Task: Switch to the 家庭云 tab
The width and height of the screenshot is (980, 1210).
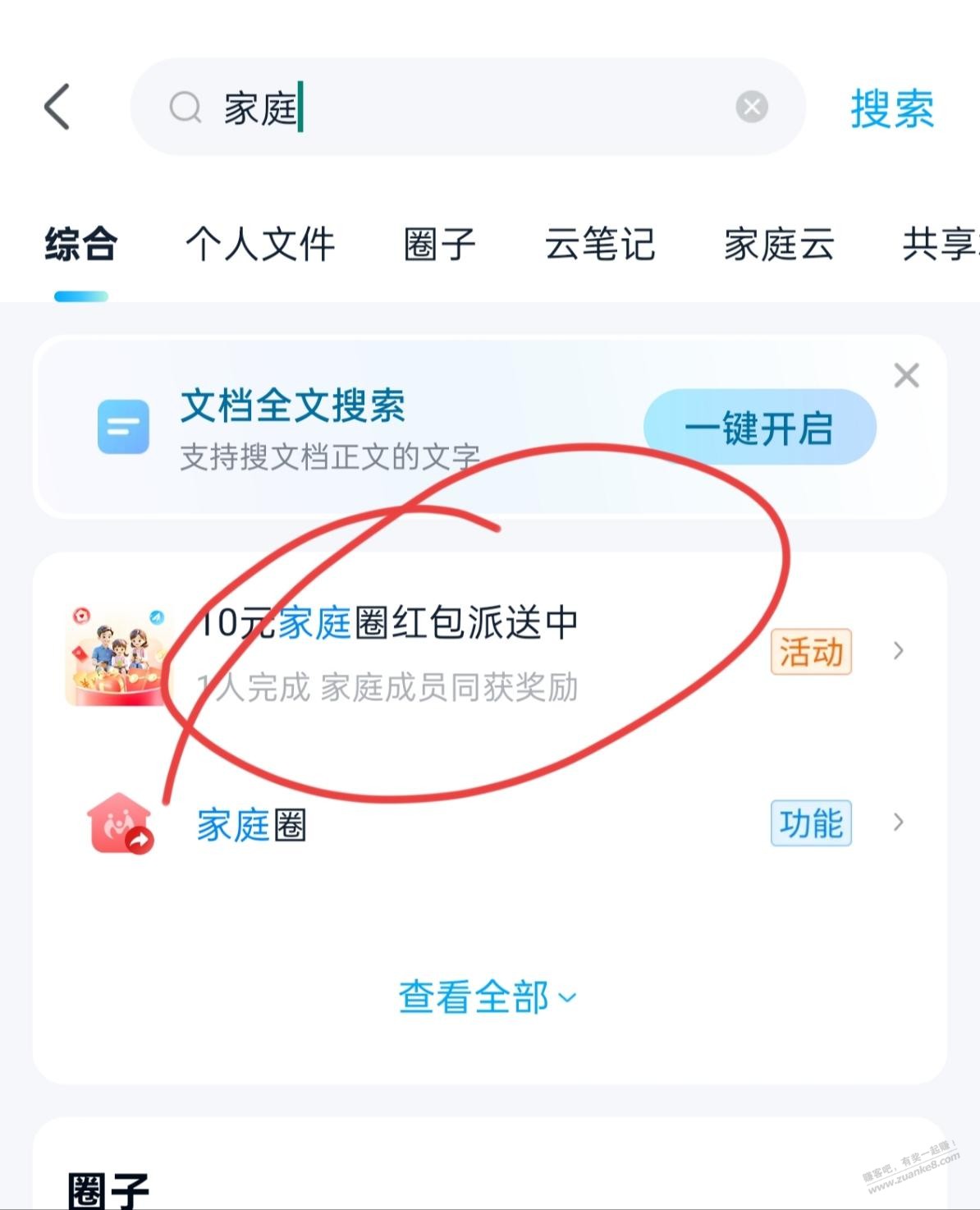Action: click(x=778, y=244)
